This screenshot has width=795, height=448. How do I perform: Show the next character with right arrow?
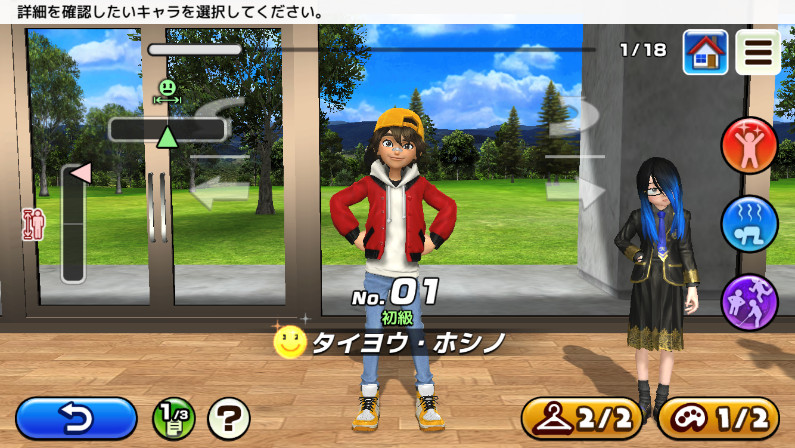tap(575, 193)
